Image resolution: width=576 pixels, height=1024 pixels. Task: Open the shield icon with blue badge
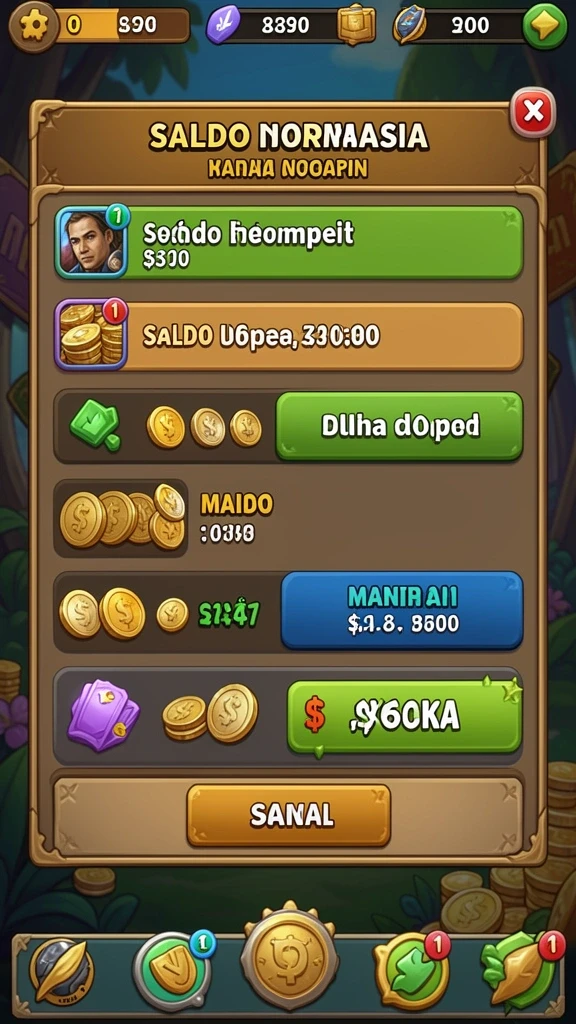(172, 970)
